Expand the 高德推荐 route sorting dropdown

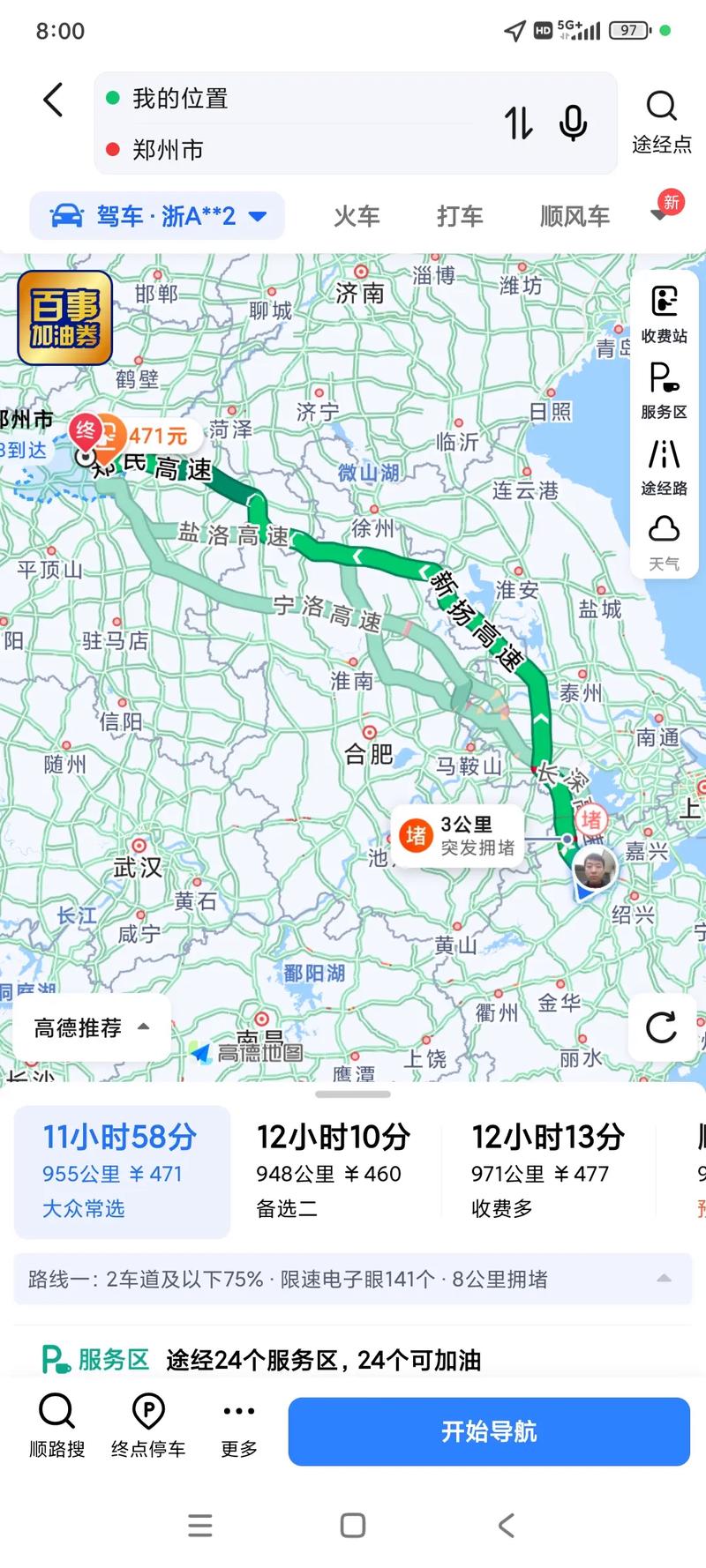pyautogui.click(x=89, y=1027)
